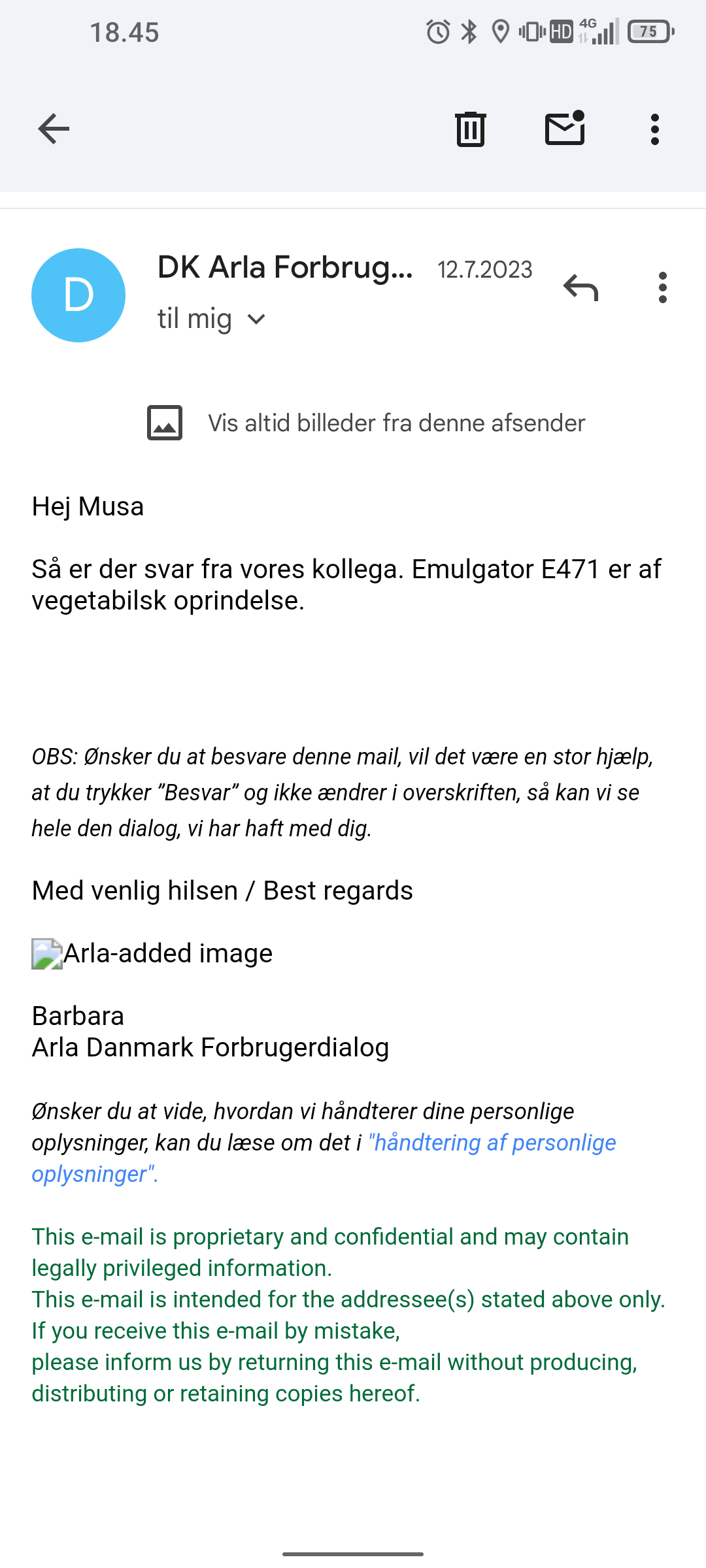Mark the email as unread
706x1568 pixels.
(565, 129)
